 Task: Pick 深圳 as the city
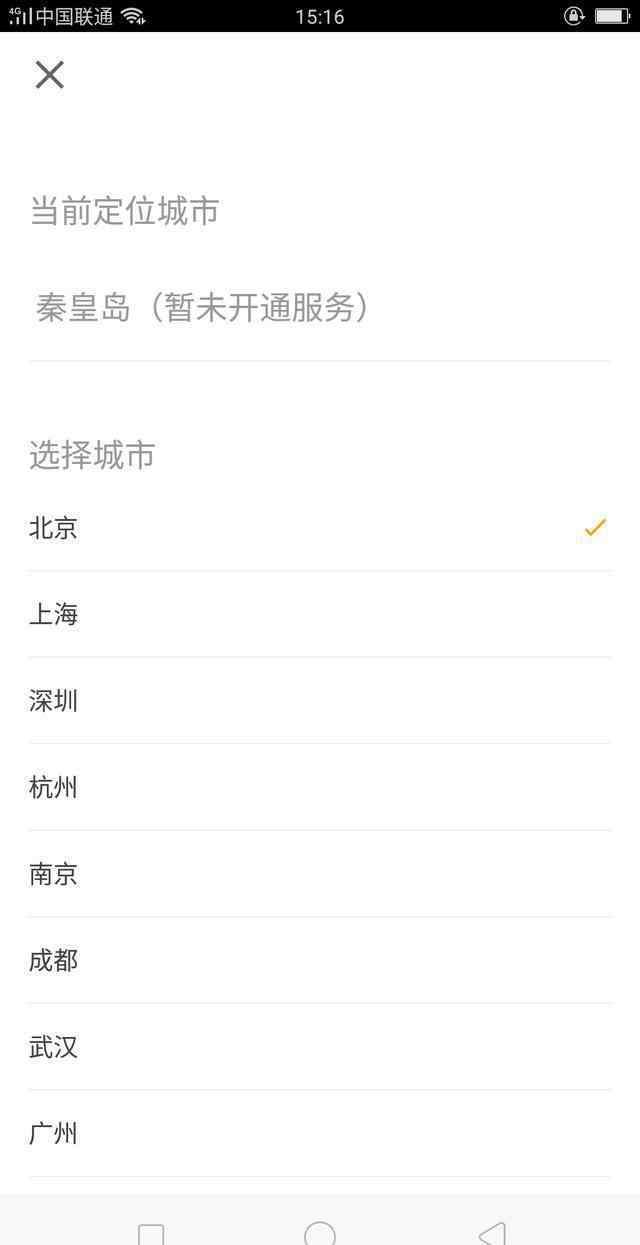click(320, 701)
